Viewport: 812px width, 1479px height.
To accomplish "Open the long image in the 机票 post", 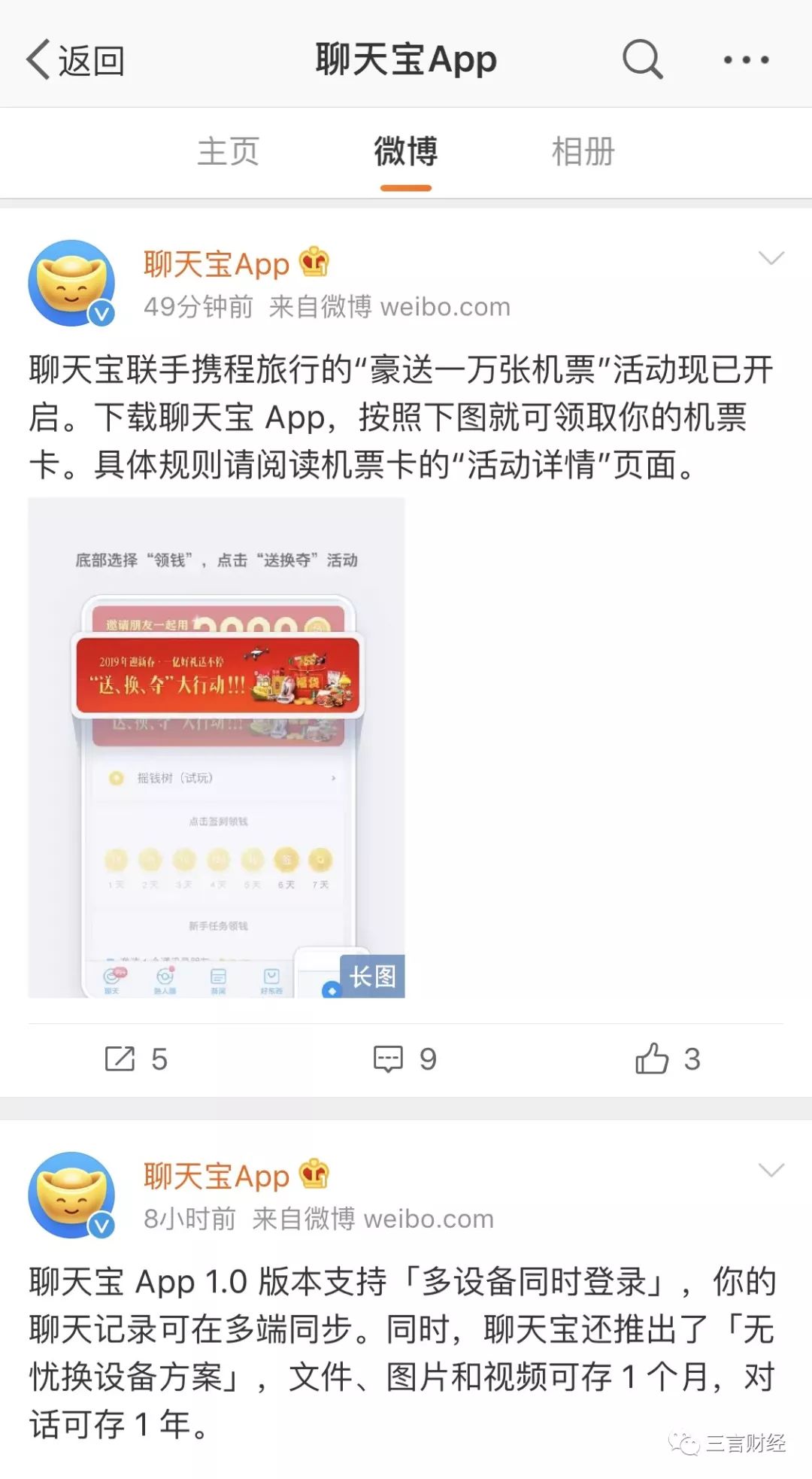I will tap(217, 747).
